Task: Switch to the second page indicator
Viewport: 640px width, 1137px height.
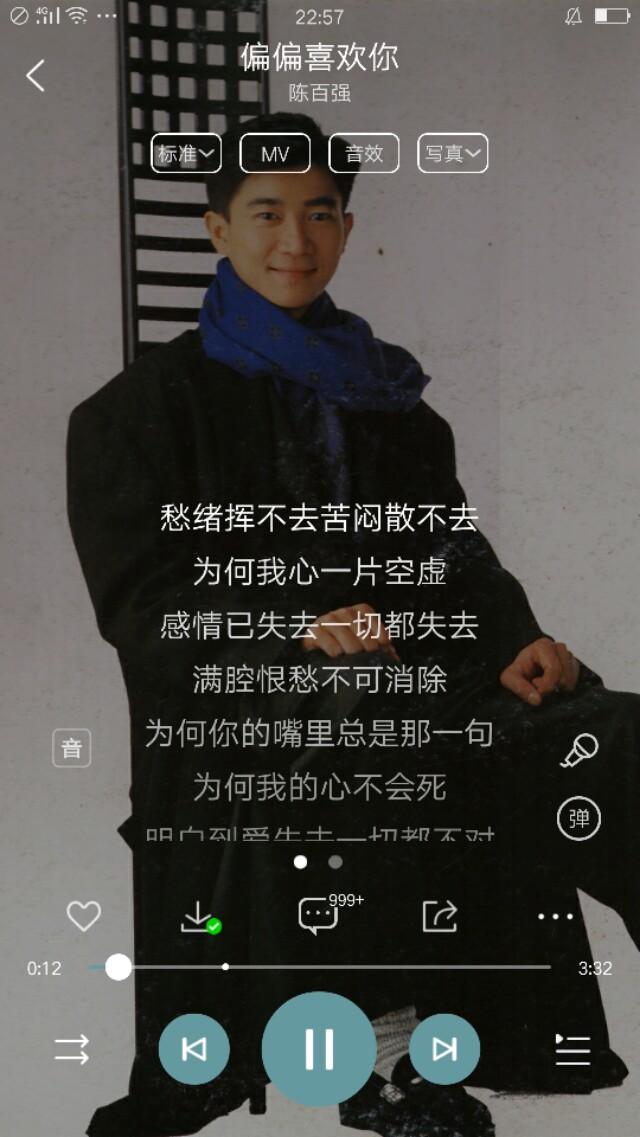Action: pyautogui.click(x=335, y=862)
